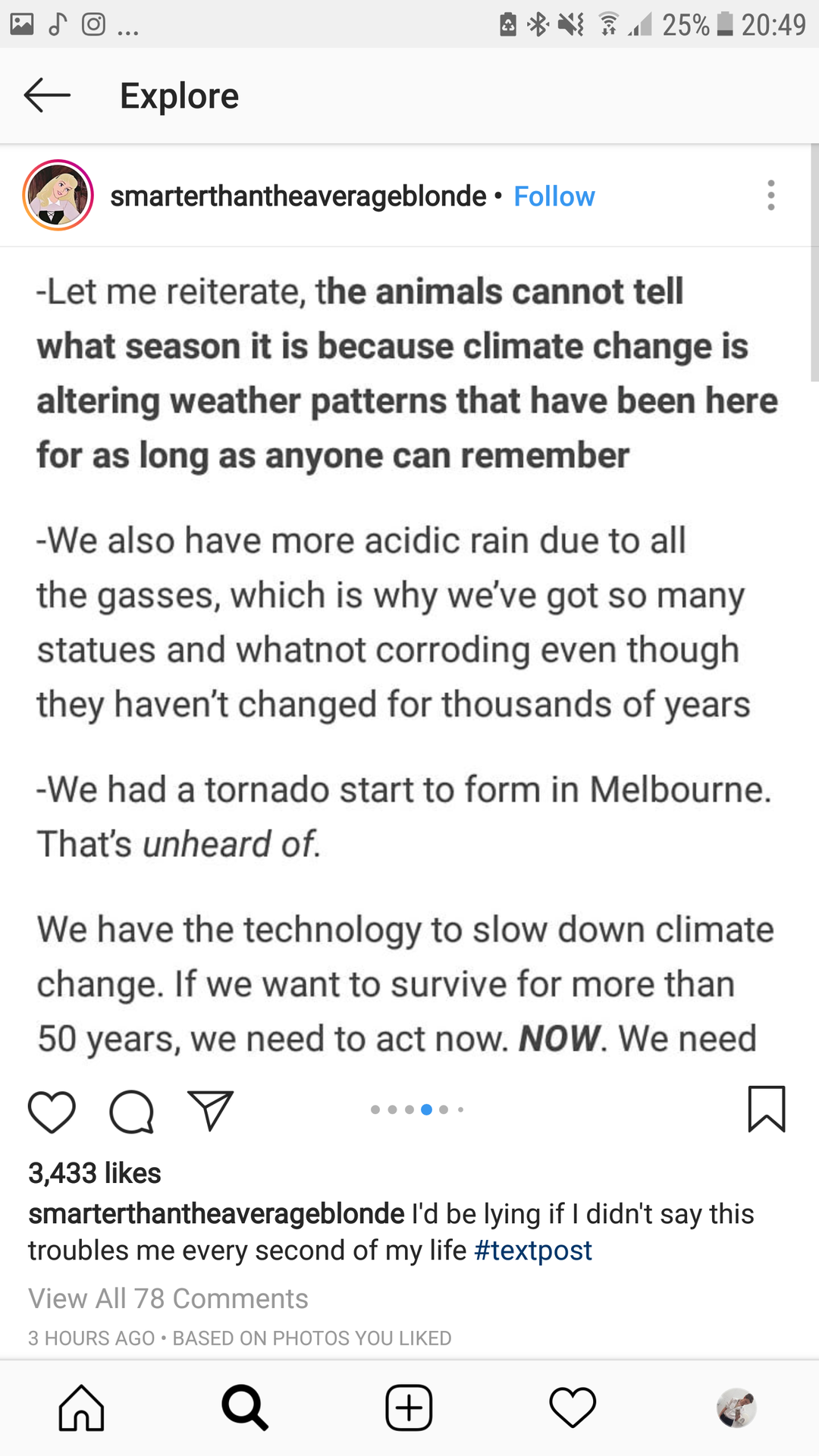
Task: Open the comment icon under the post
Action: pos(132,1112)
